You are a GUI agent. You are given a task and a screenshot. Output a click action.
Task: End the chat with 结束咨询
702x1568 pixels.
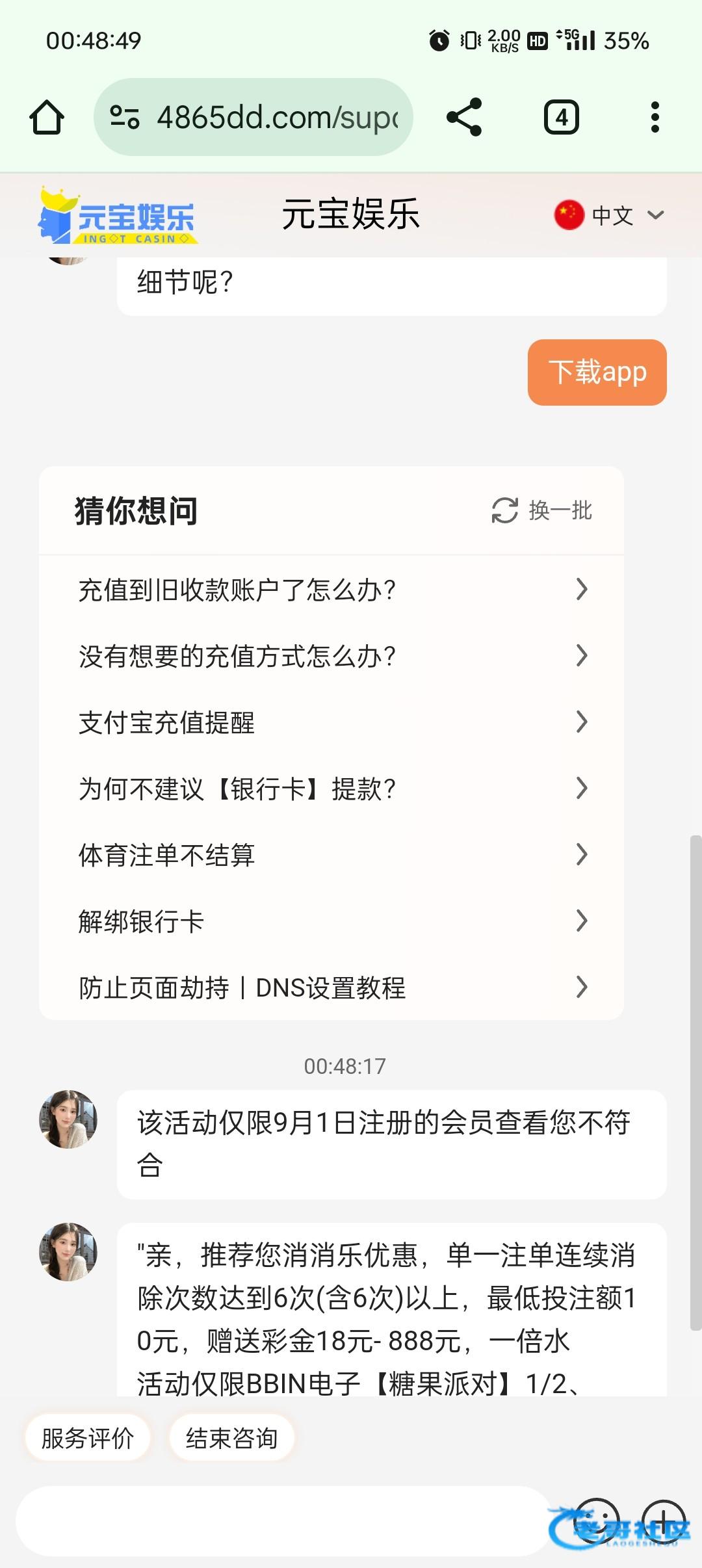(232, 1438)
